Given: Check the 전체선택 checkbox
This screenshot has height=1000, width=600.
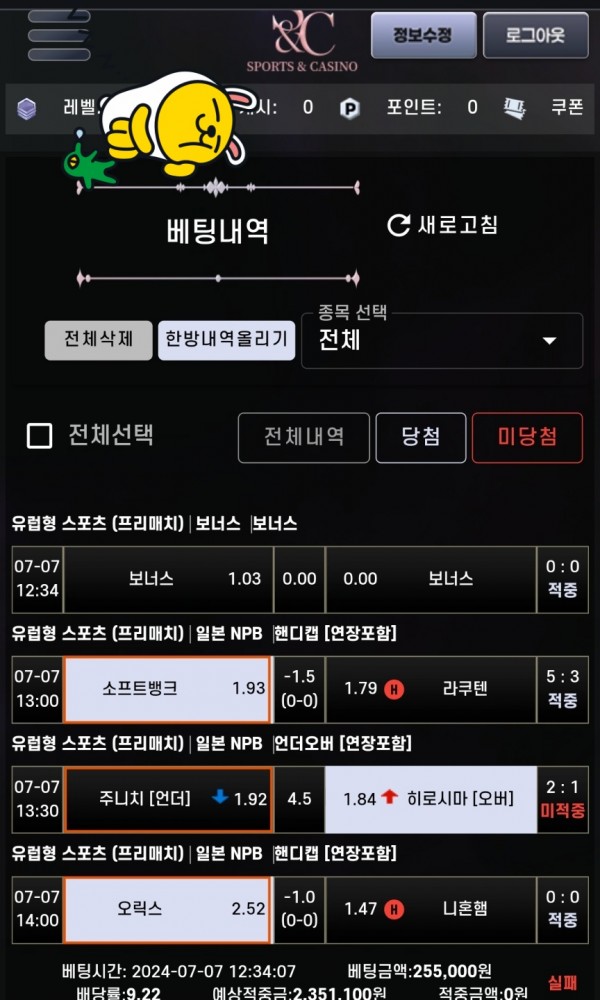Looking at the screenshot, I should pos(39,436).
